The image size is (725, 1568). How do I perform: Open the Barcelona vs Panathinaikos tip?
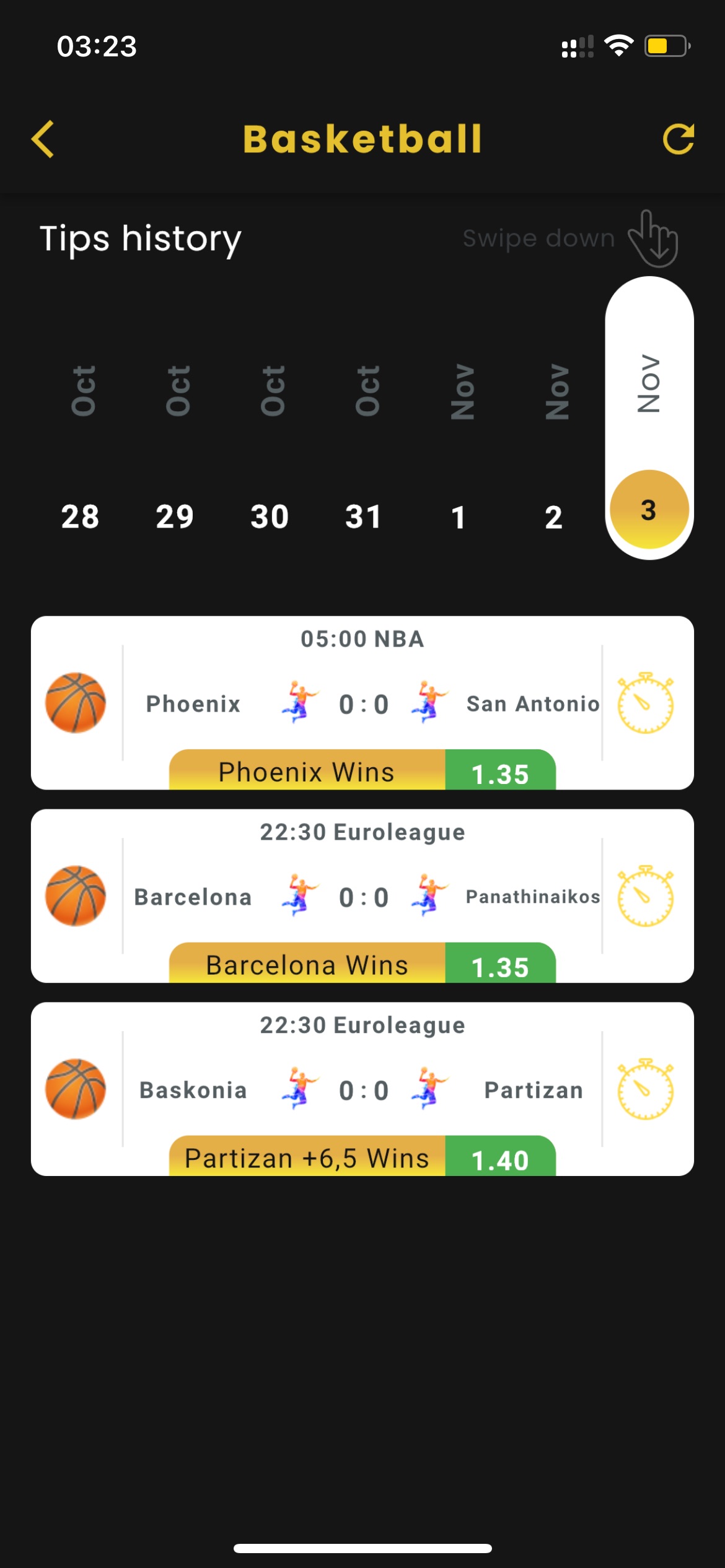click(362, 896)
